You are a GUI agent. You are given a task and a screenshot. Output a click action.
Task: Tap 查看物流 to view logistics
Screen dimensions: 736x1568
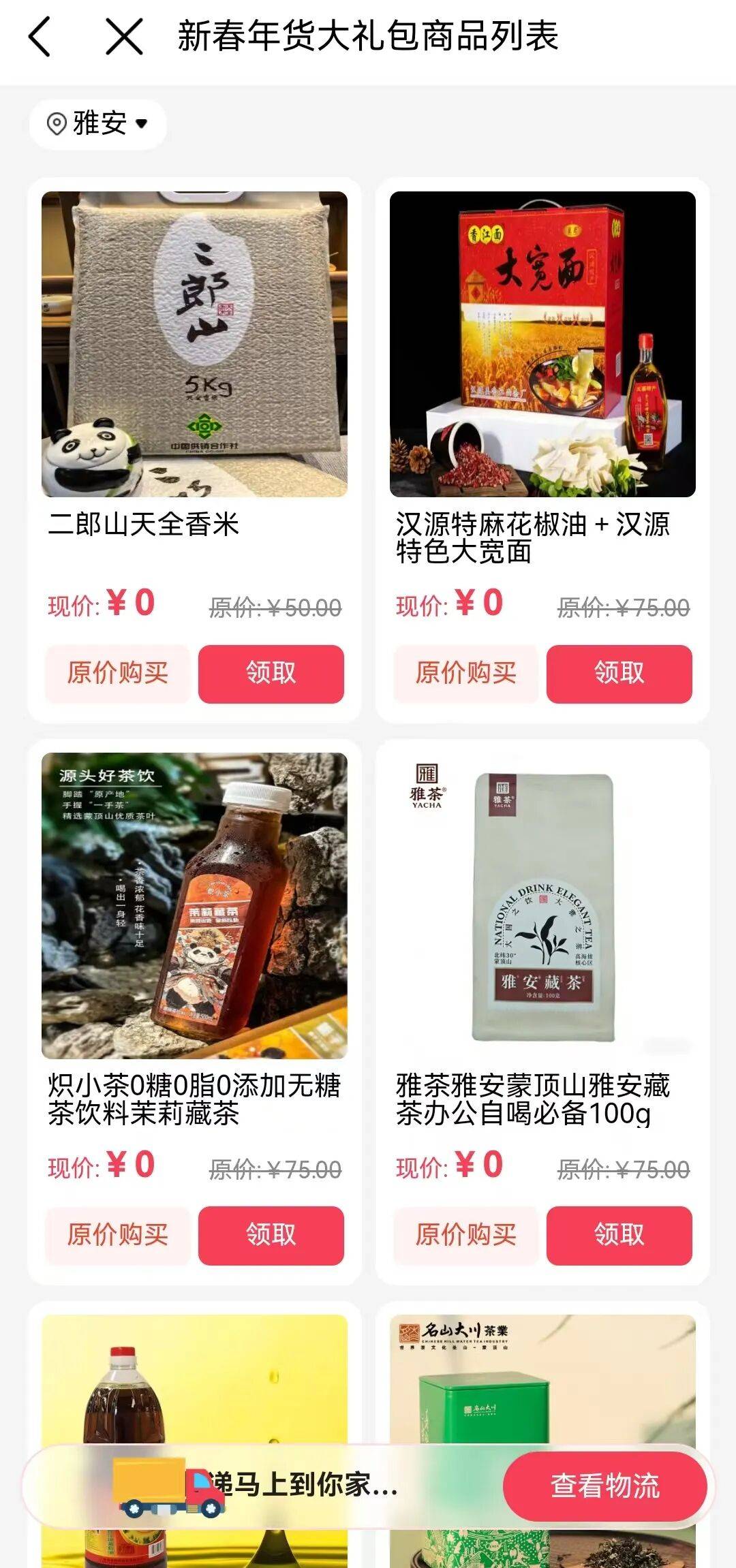click(604, 1485)
